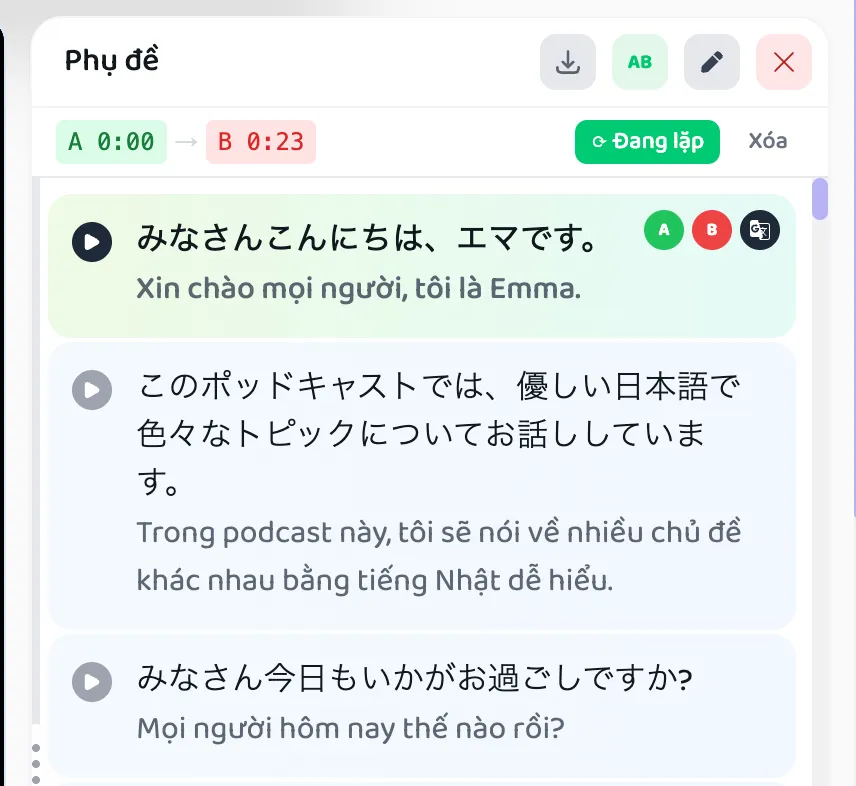Play the みなさん今日もいかが subtitle line

click(92, 682)
